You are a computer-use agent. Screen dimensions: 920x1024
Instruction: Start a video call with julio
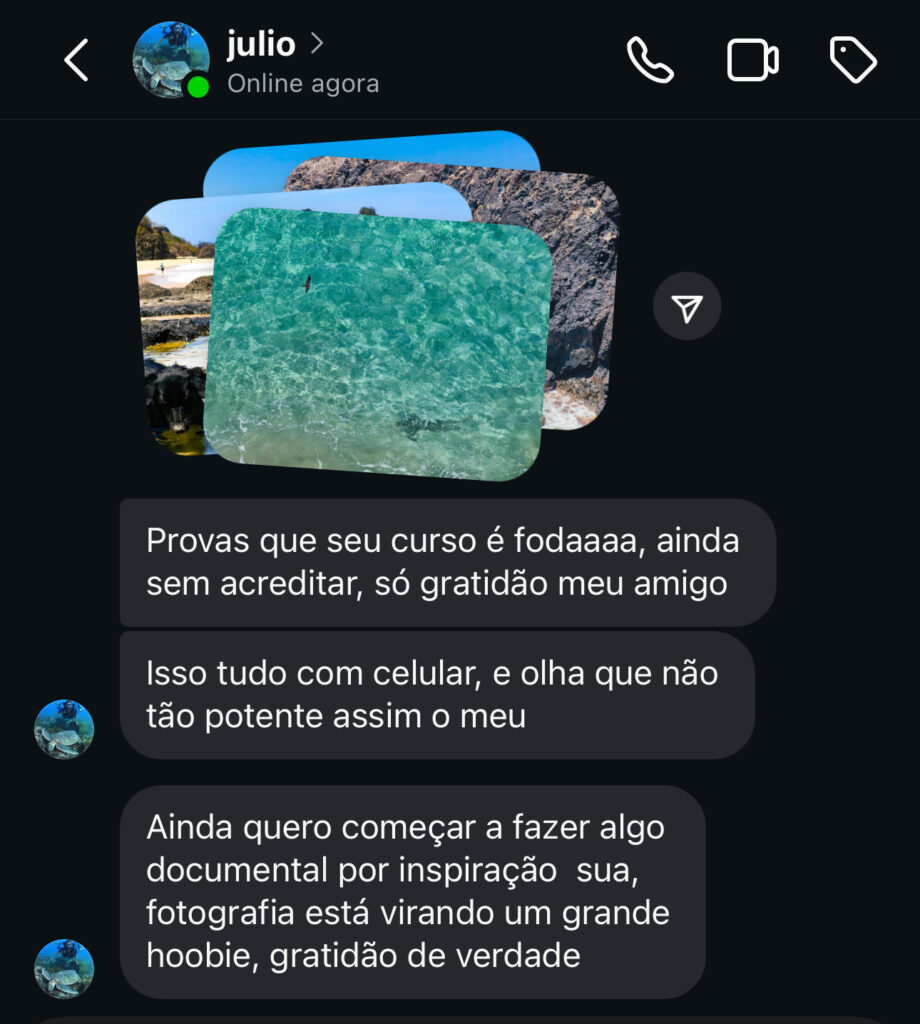click(752, 61)
